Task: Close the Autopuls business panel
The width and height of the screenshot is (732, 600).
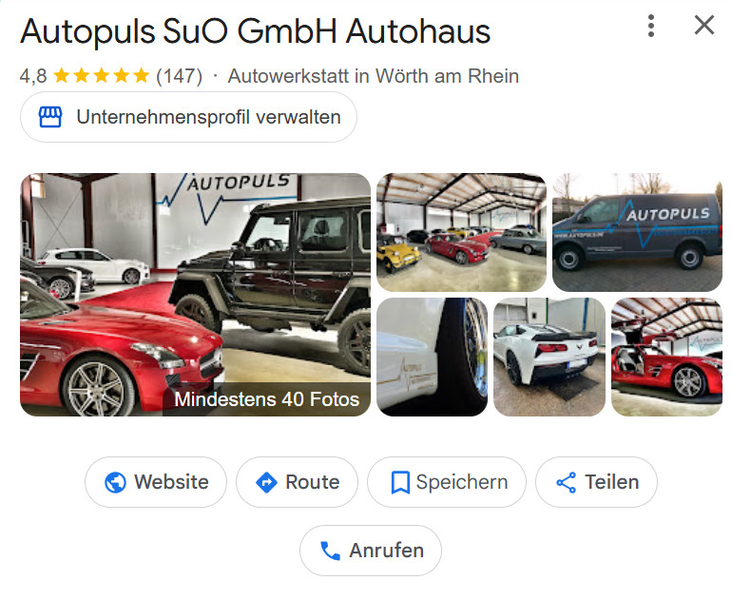Action: tap(704, 26)
